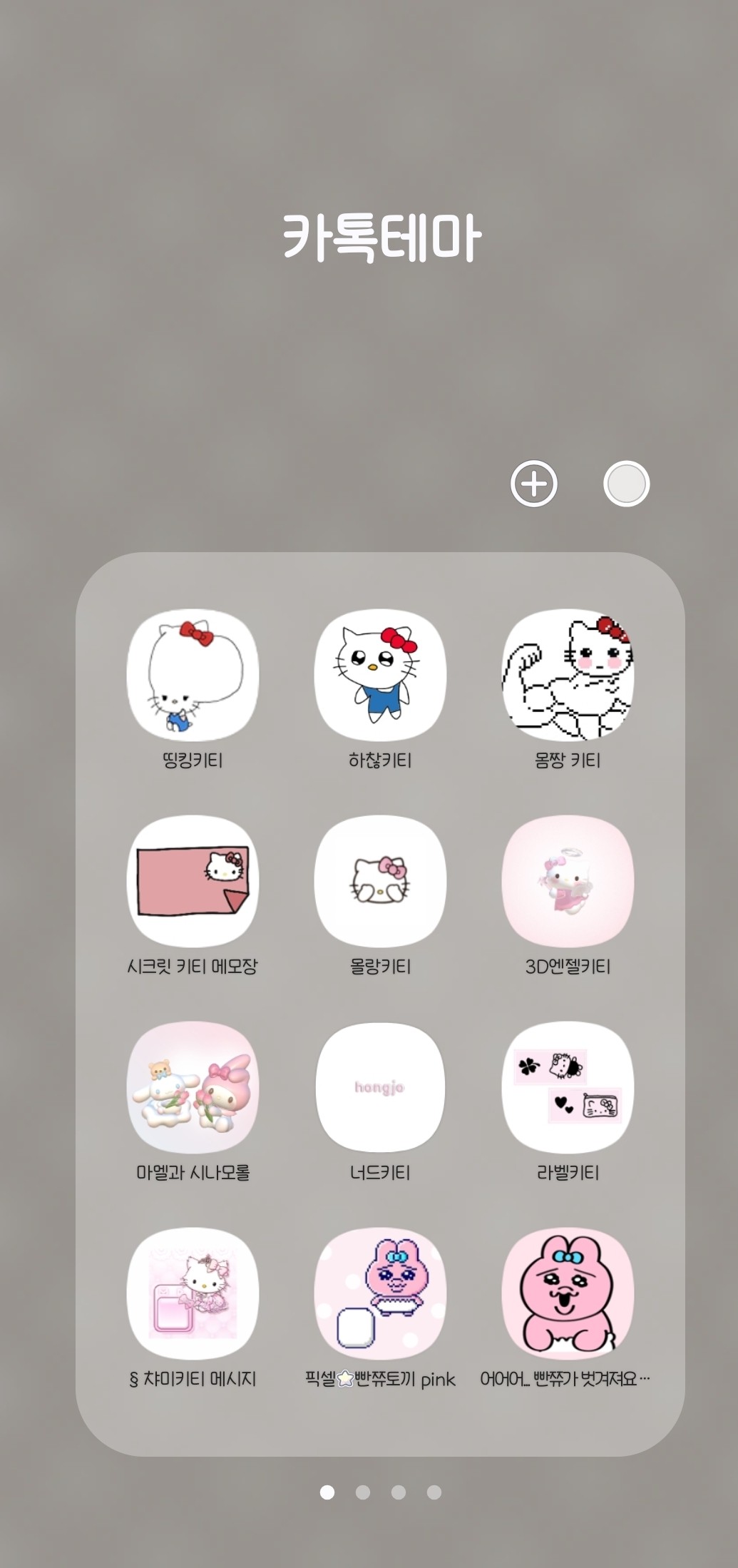Image resolution: width=738 pixels, height=1568 pixels.
Task: Open 시크릿 키티 메모장
Action: pos(193,881)
